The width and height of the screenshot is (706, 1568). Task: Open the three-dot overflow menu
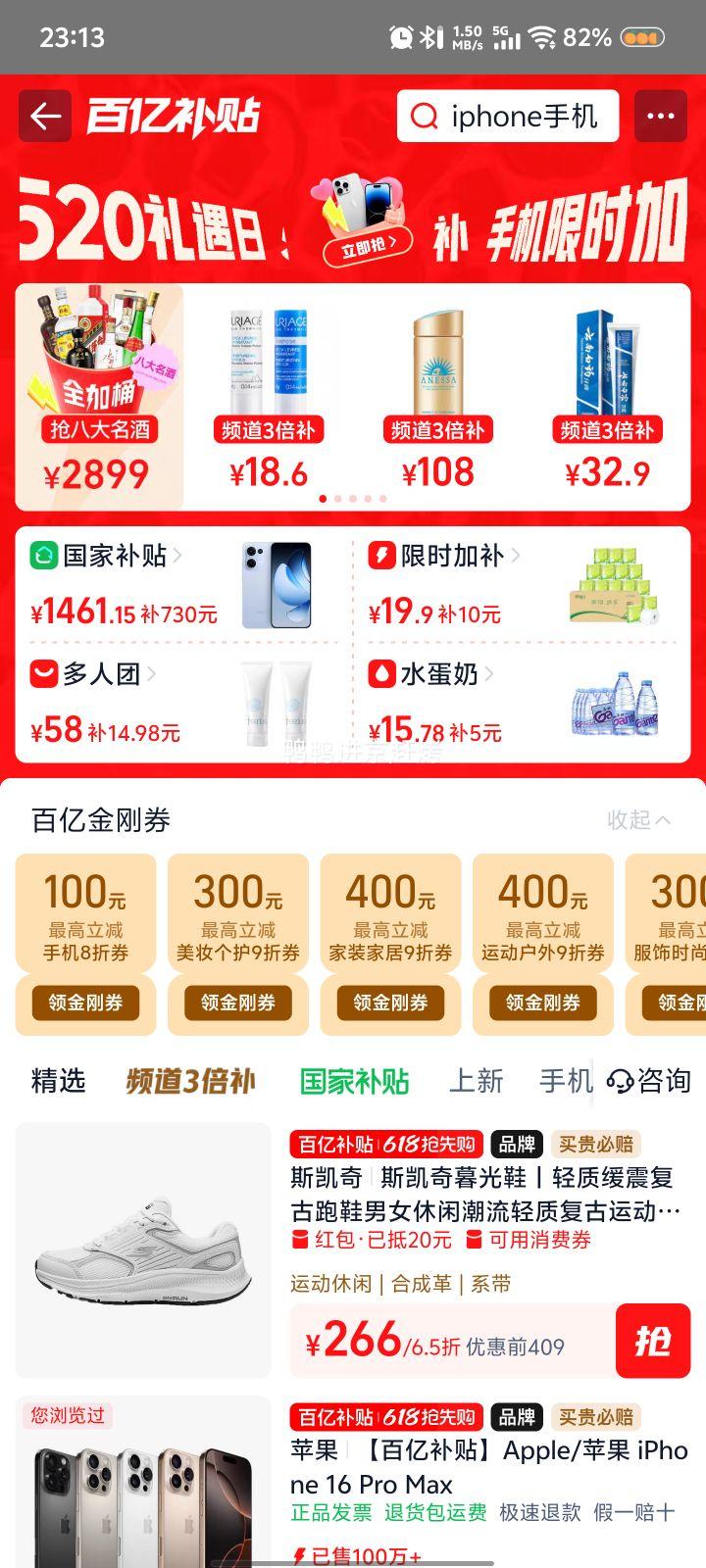coord(660,117)
